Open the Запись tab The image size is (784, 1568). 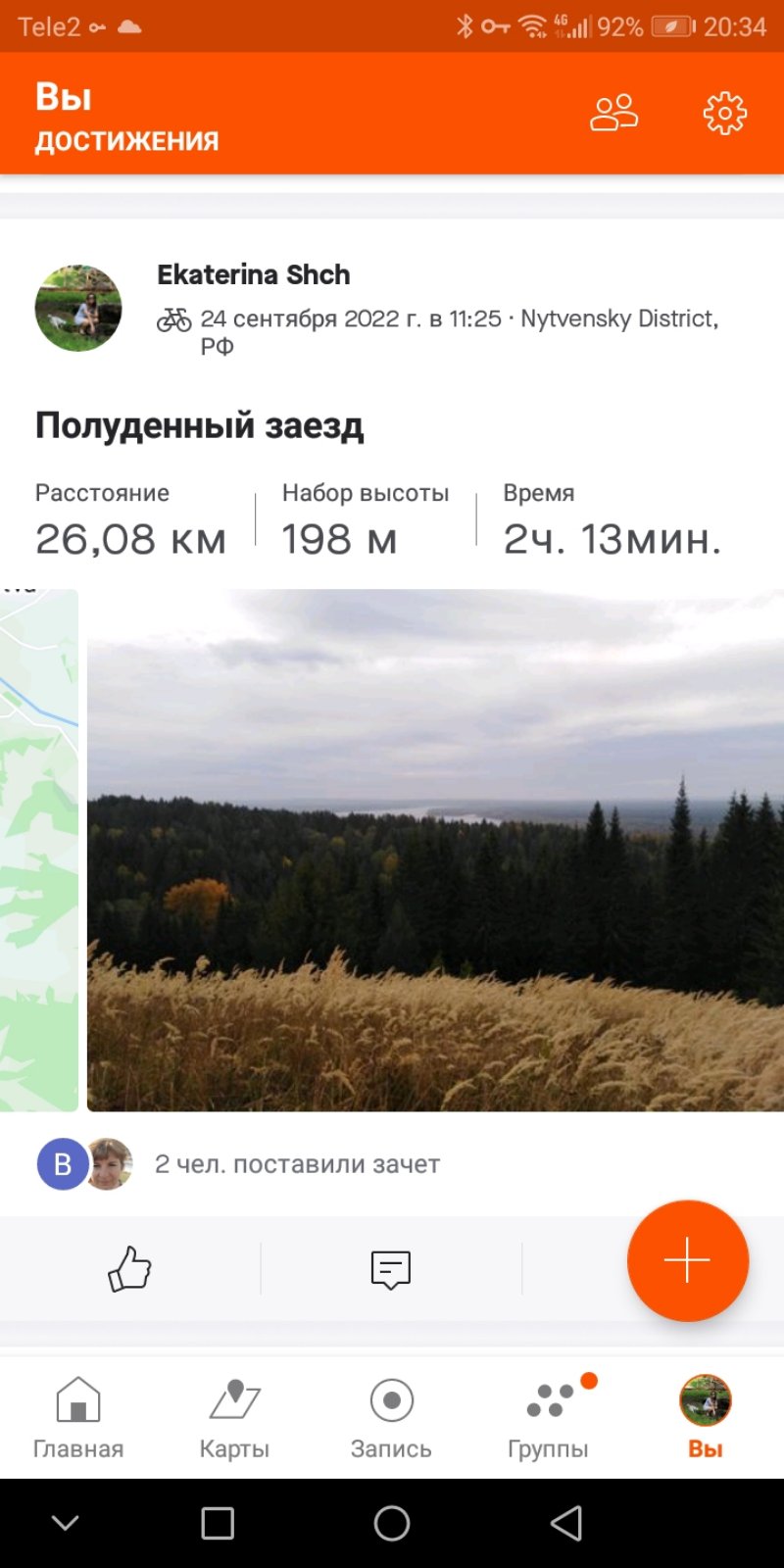click(391, 1417)
